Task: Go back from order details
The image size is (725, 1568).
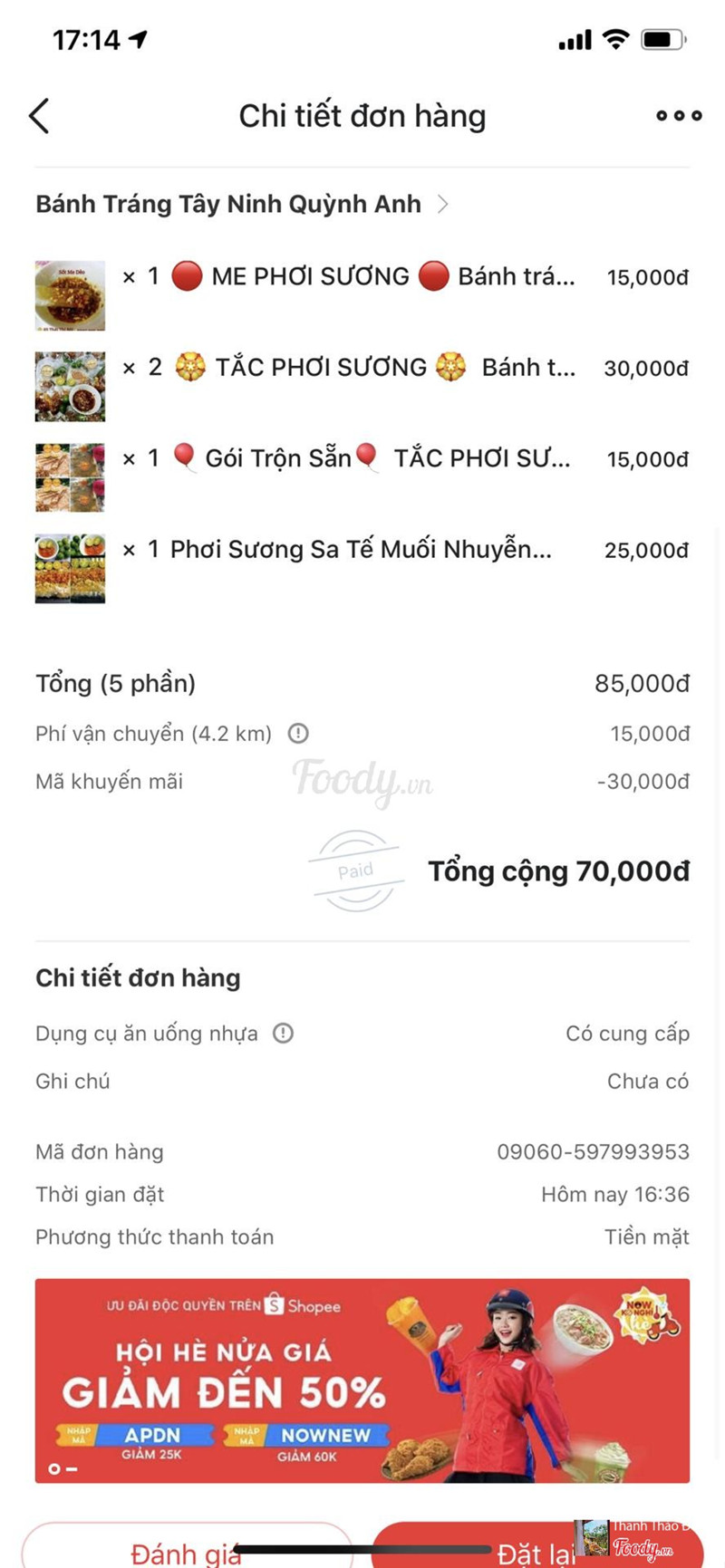Action: point(39,116)
